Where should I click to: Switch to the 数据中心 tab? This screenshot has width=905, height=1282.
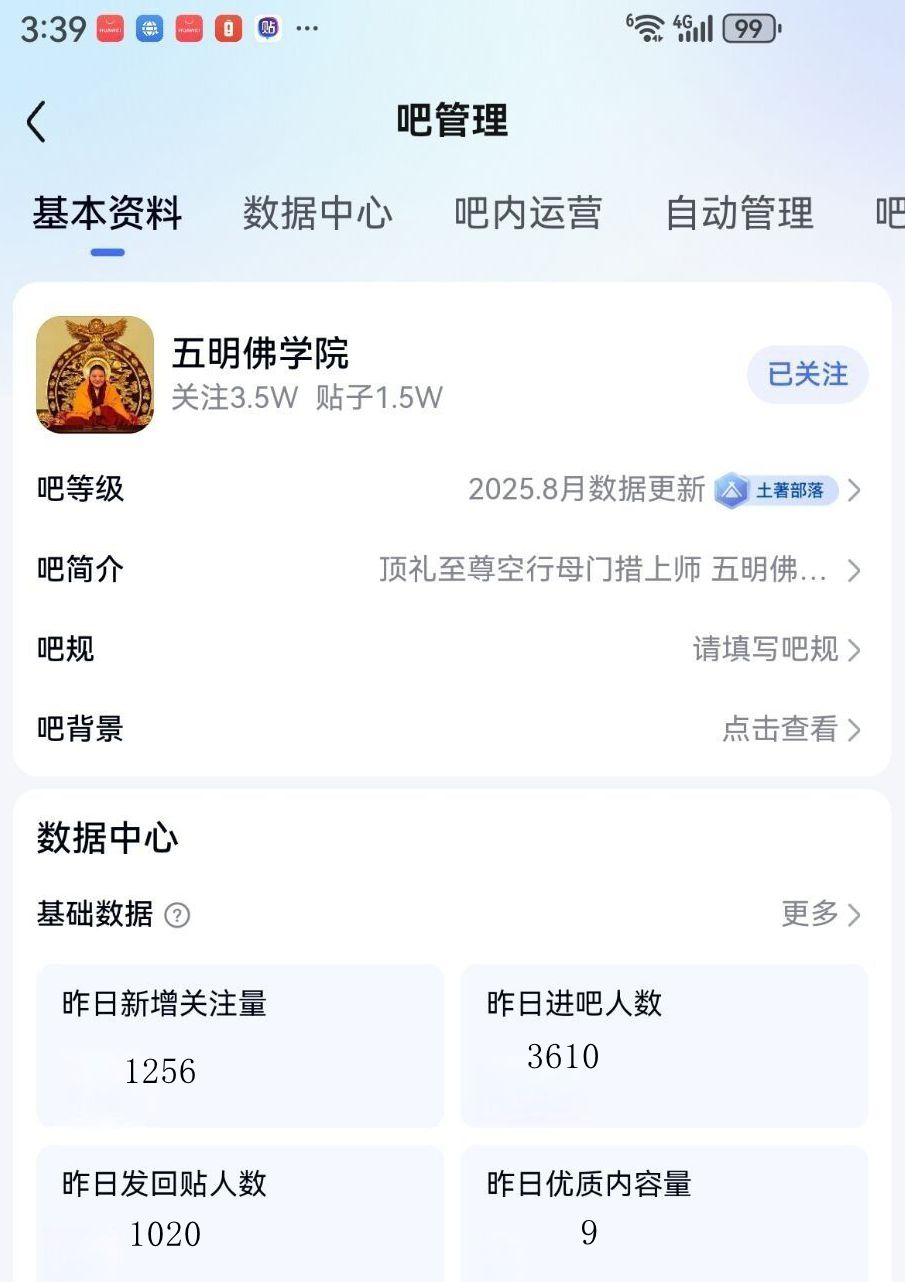pos(317,213)
